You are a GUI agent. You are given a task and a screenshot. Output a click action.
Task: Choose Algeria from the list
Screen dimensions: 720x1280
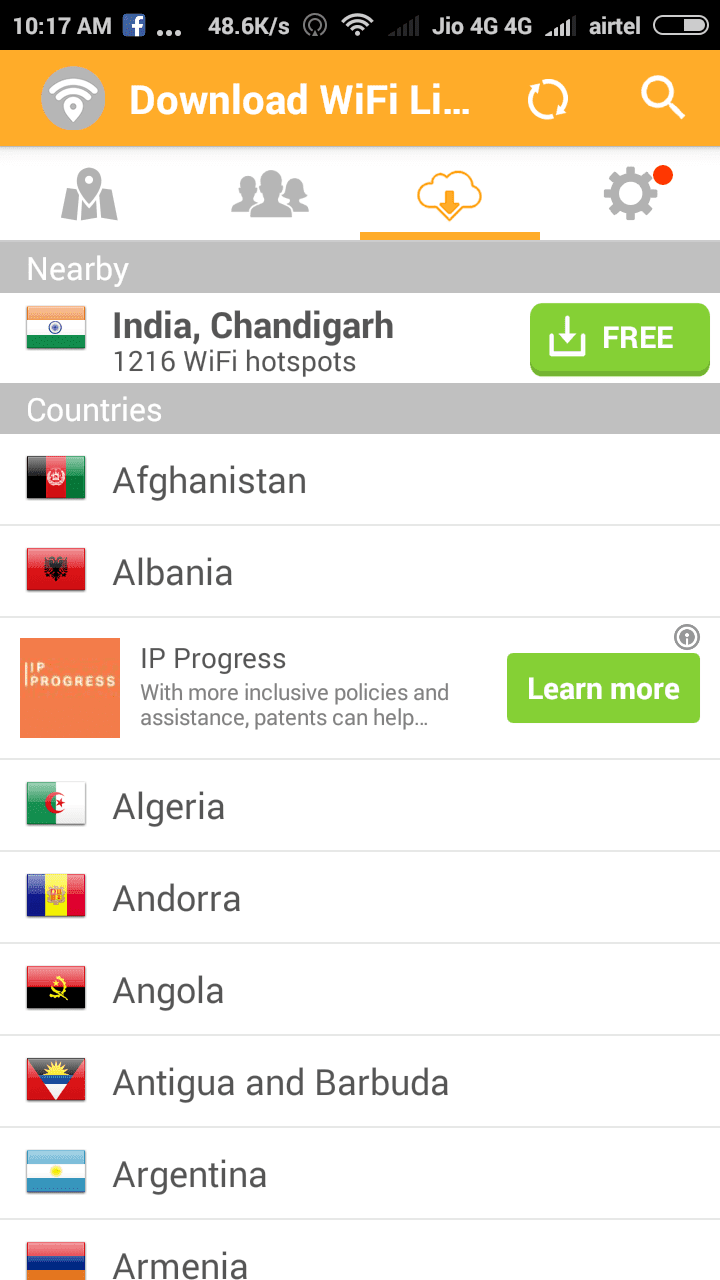click(x=169, y=806)
